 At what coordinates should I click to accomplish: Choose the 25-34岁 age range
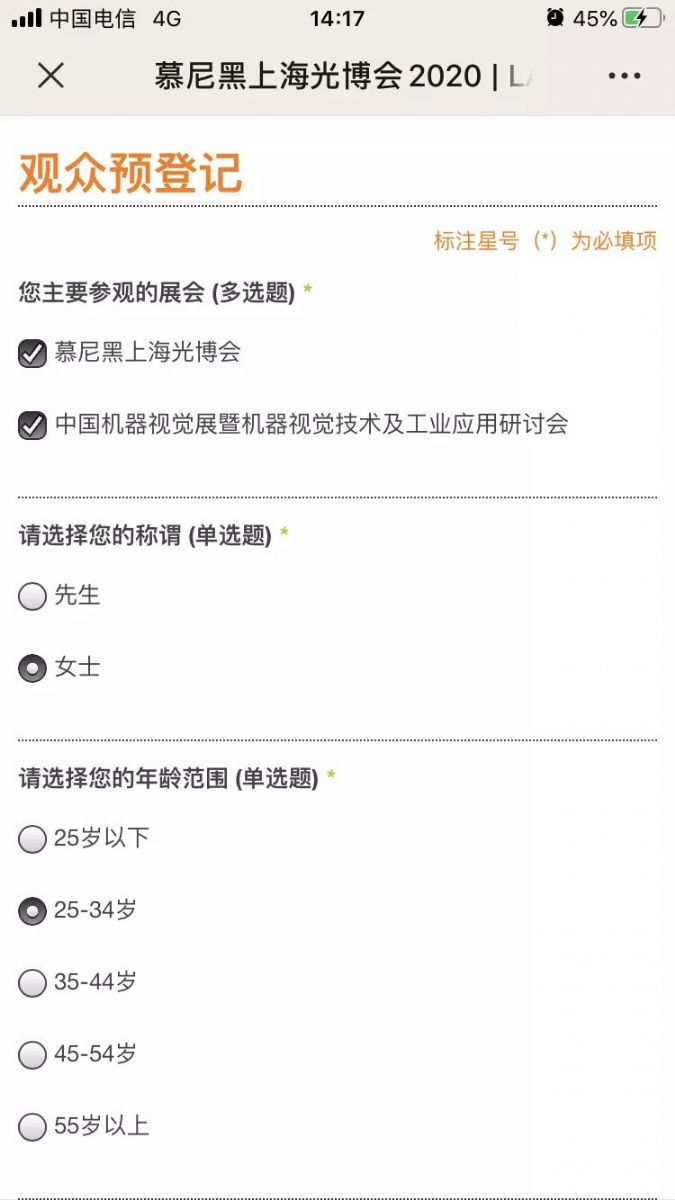click(x=33, y=911)
